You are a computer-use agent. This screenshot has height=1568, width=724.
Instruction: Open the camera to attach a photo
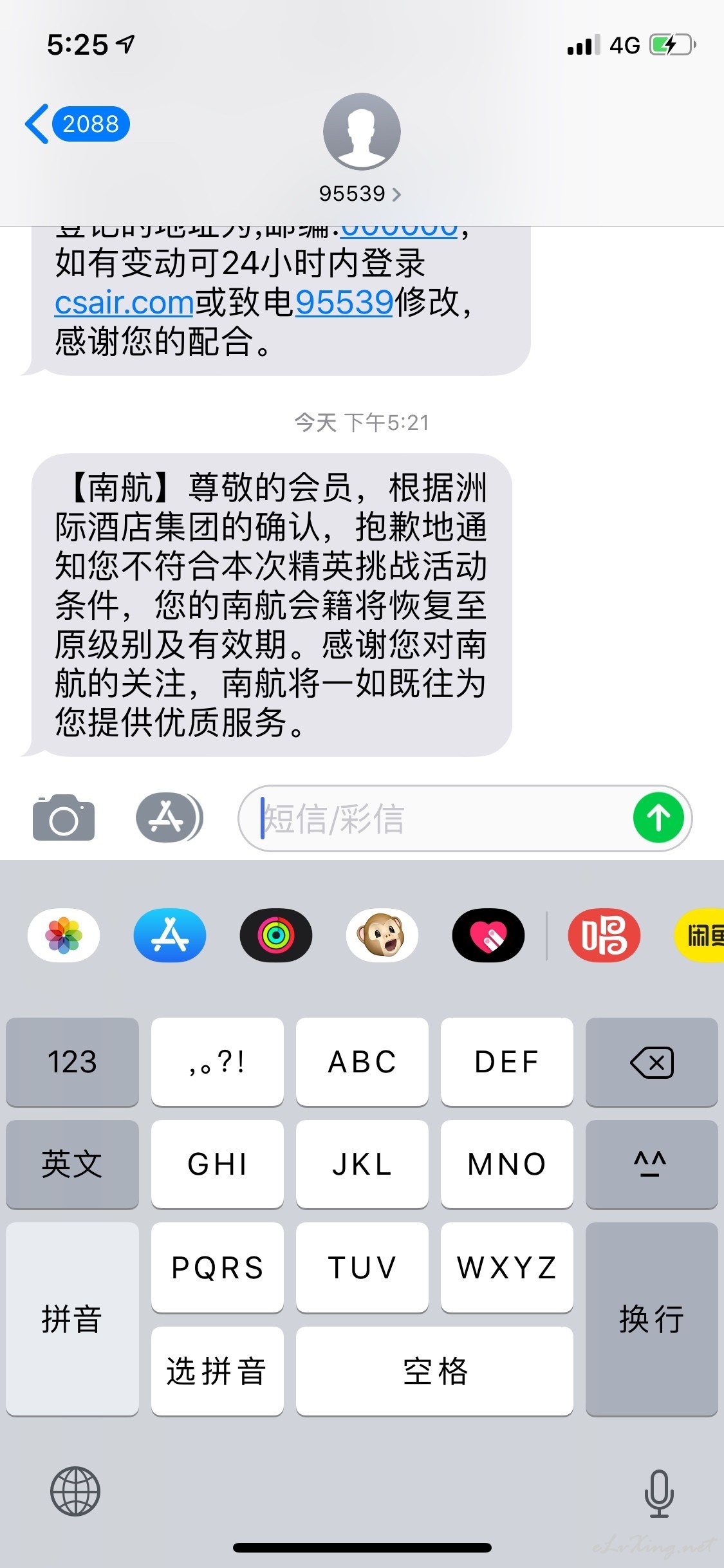(x=64, y=818)
